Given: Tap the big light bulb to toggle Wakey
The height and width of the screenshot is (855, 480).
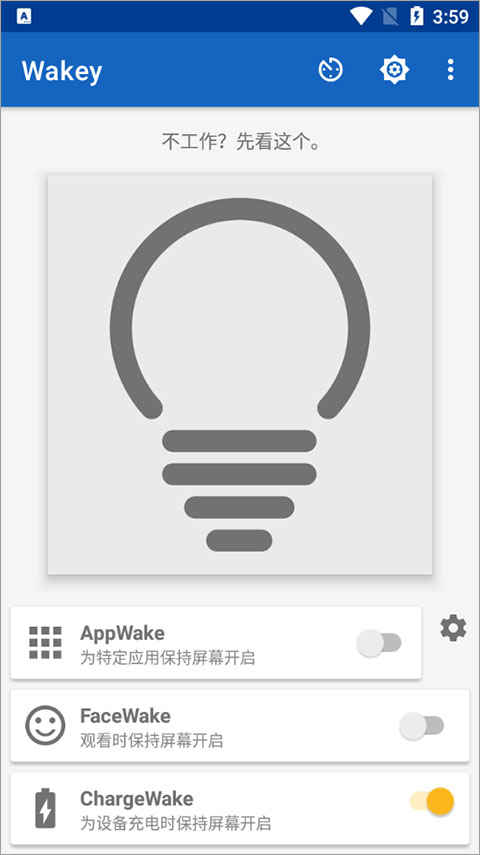Looking at the screenshot, I should click(240, 375).
